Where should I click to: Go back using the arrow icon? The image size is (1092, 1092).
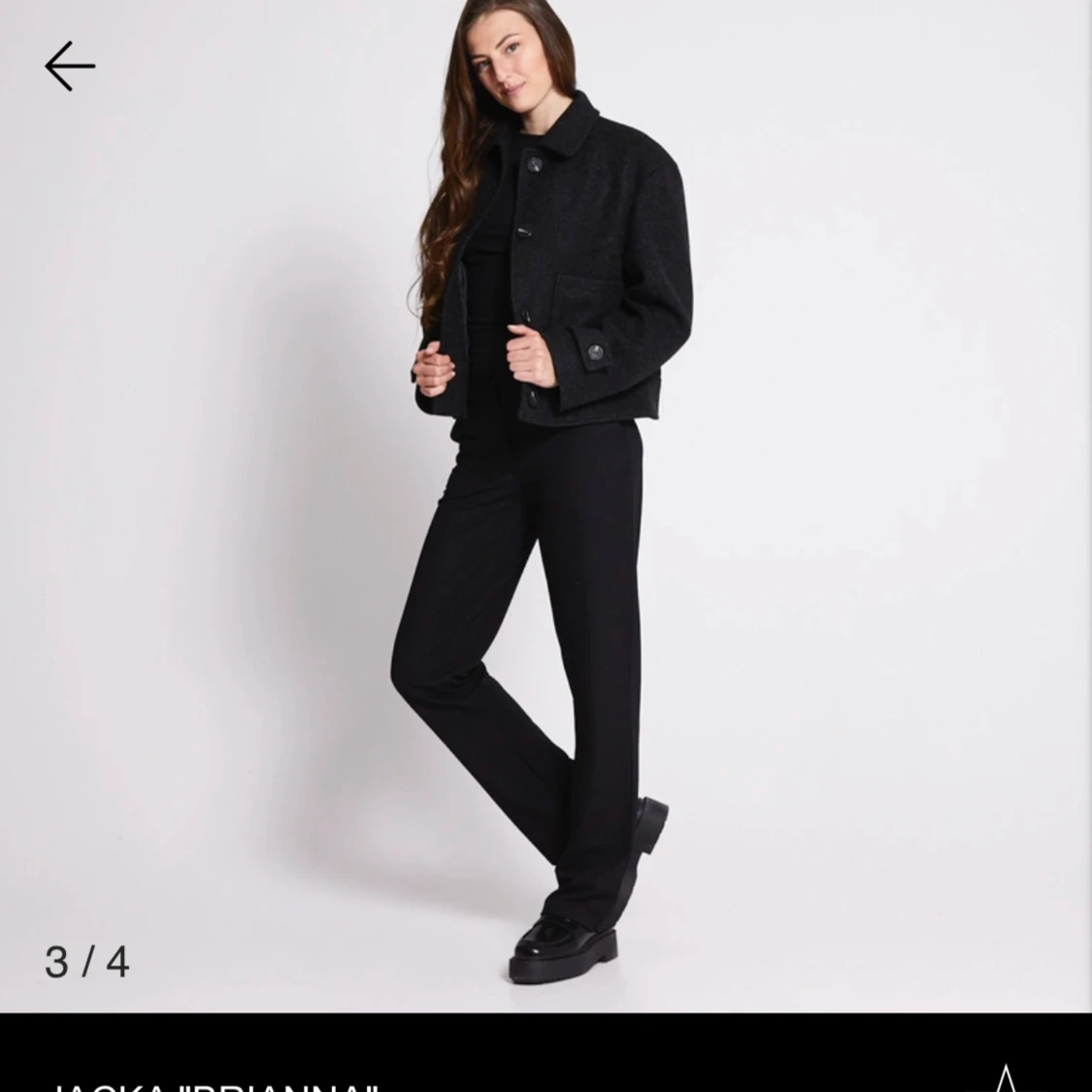pyautogui.click(x=70, y=66)
